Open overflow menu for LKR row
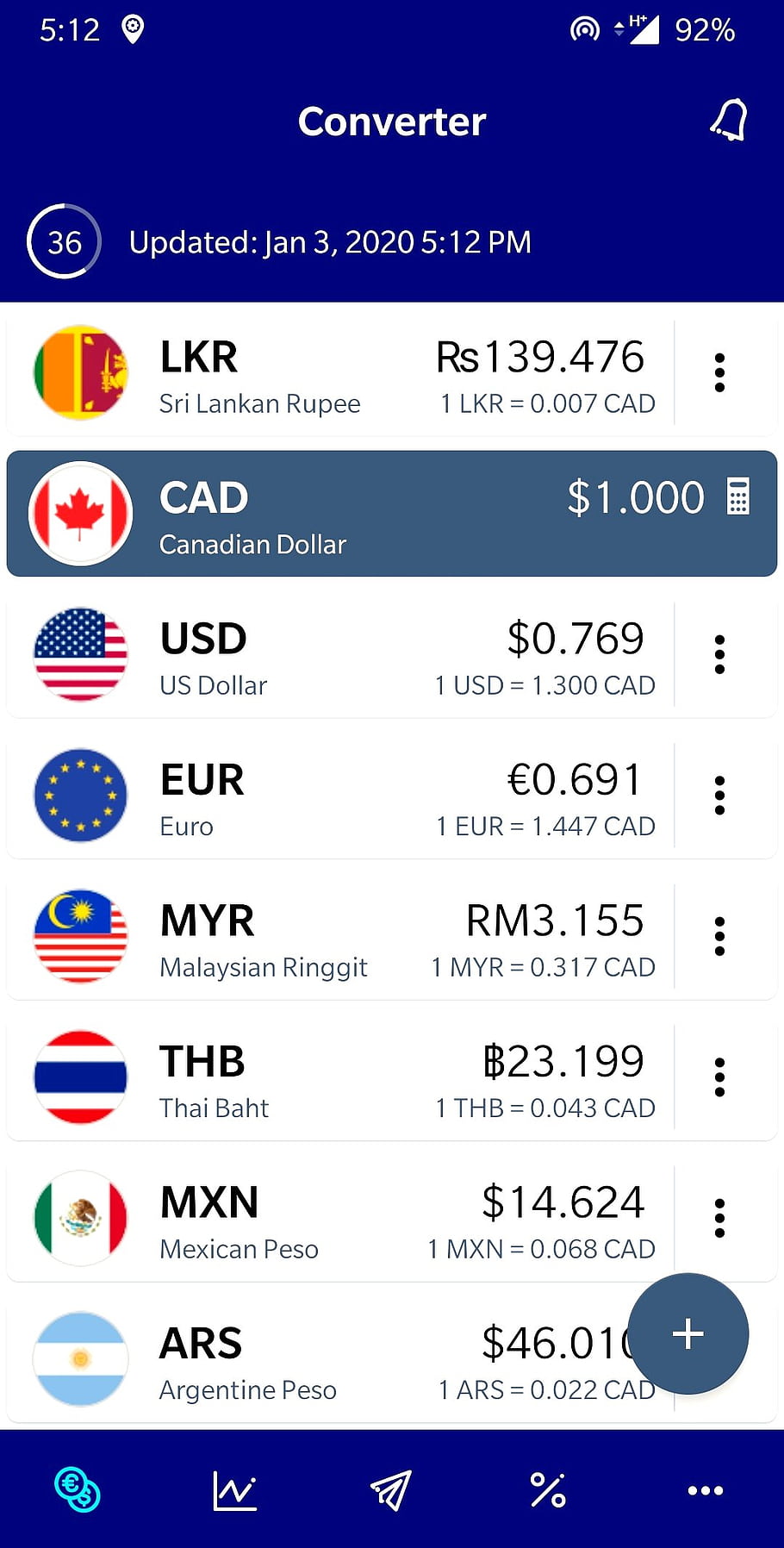Screen dimensions: 784x1548 719,372
